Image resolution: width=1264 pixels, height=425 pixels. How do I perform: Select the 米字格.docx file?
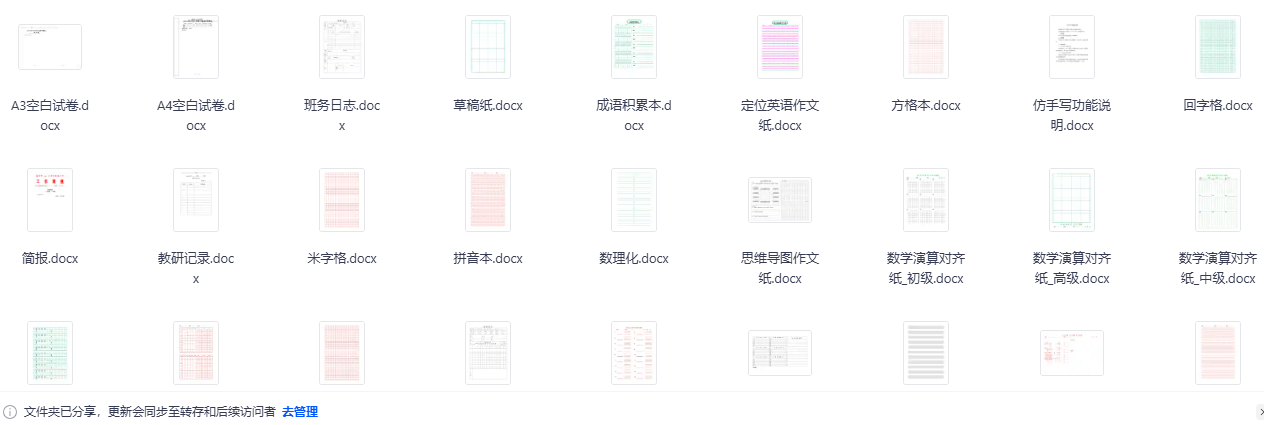342,200
